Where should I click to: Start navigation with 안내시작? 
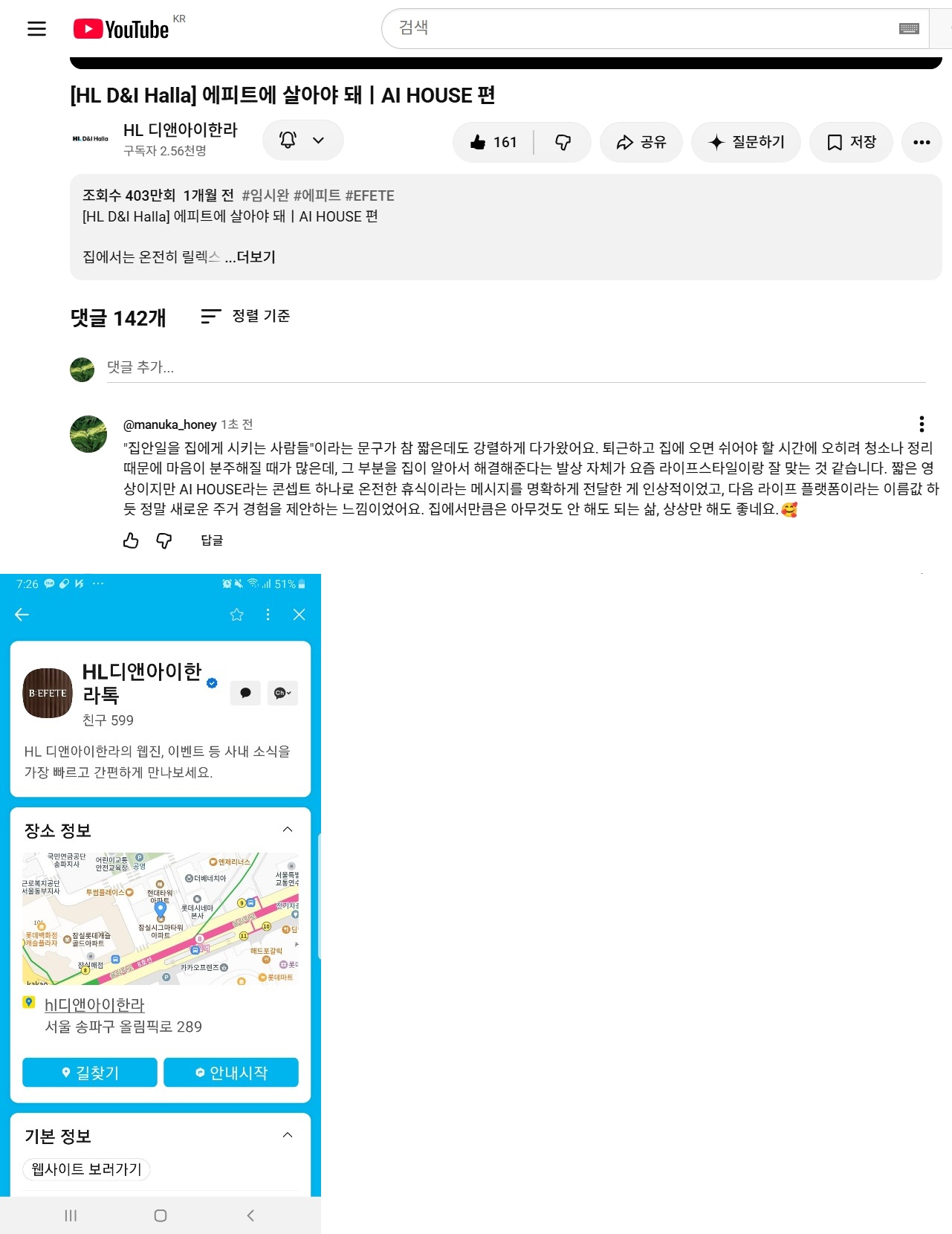[231, 1073]
